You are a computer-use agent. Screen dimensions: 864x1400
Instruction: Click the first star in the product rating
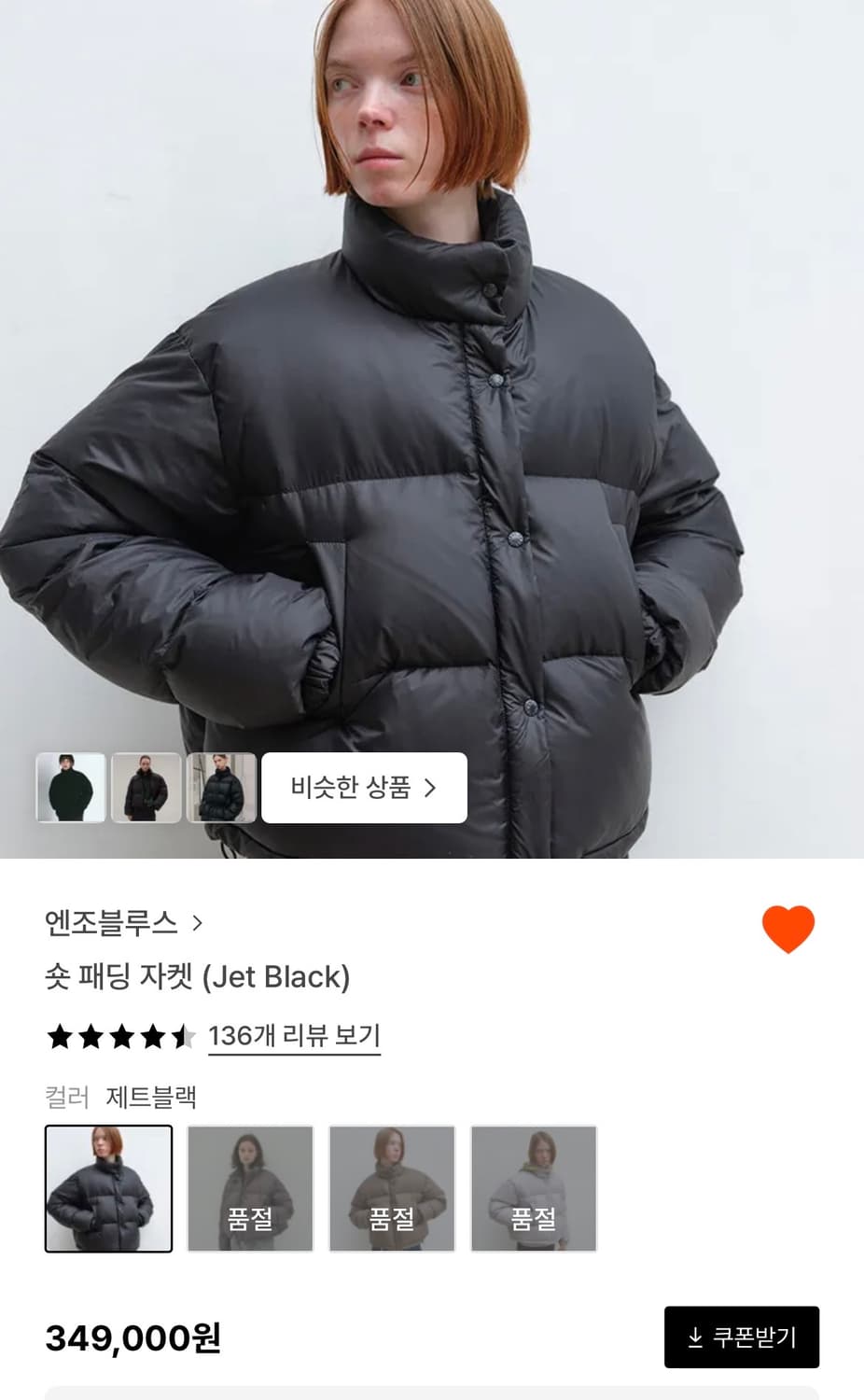(58, 1036)
